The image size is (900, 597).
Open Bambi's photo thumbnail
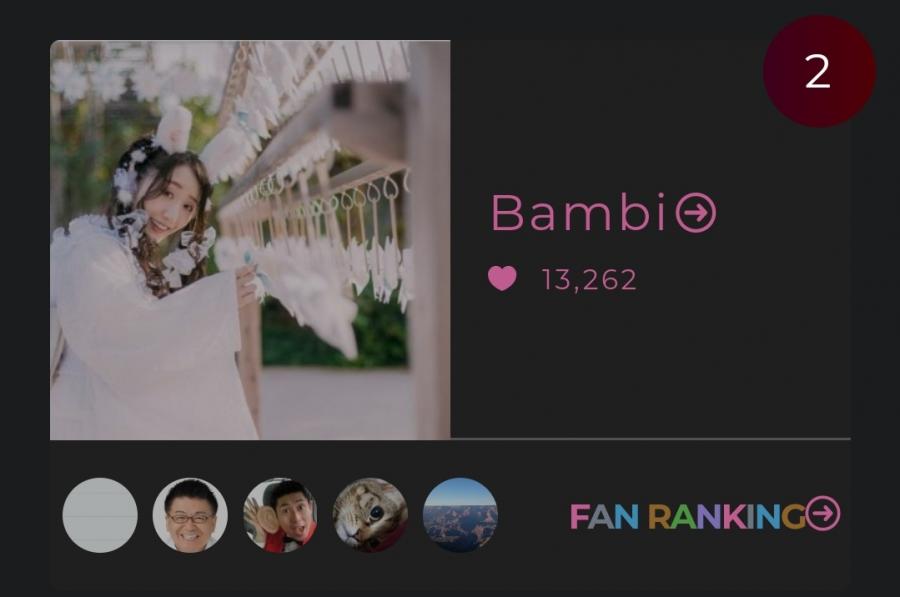(x=250, y=240)
